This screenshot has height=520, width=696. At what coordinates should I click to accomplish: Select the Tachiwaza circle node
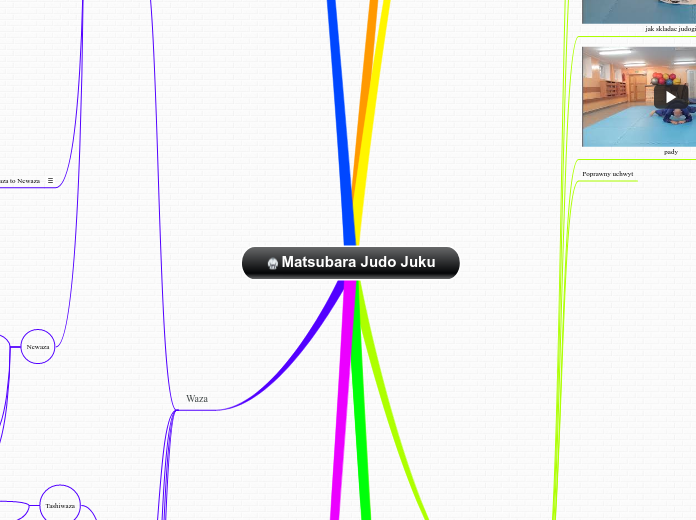tap(60, 506)
